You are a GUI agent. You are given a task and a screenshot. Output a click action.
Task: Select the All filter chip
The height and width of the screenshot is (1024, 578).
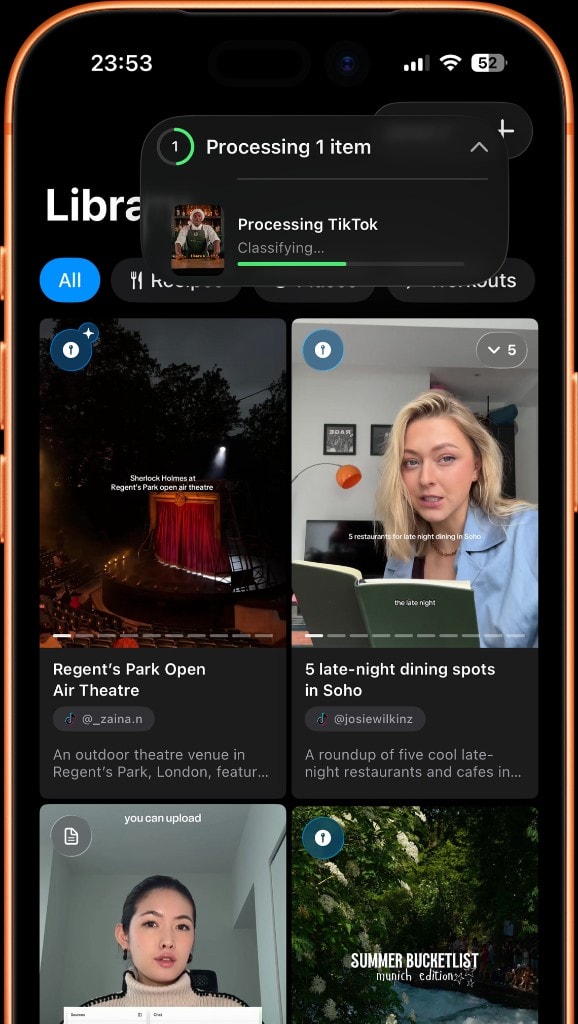coord(70,280)
